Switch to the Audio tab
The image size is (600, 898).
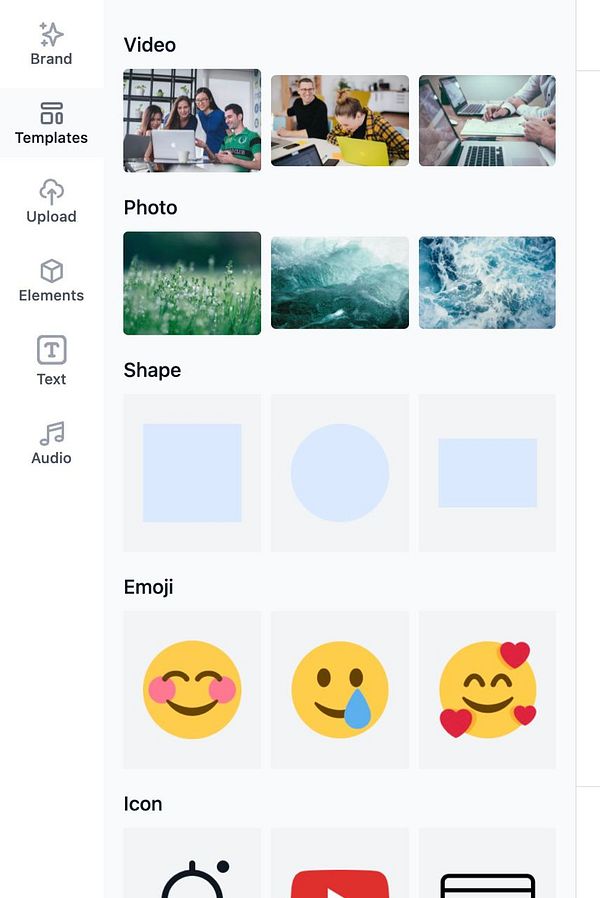pyautogui.click(x=51, y=443)
